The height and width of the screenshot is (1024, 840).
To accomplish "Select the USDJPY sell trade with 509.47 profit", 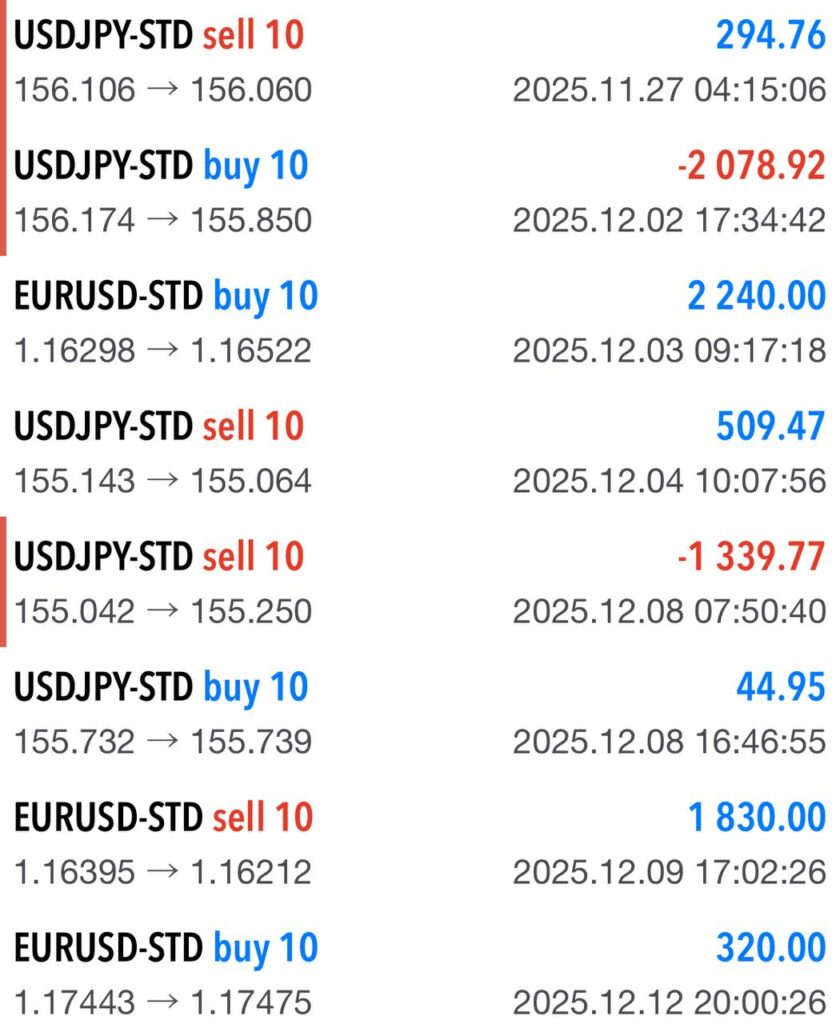I will (x=420, y=452).
